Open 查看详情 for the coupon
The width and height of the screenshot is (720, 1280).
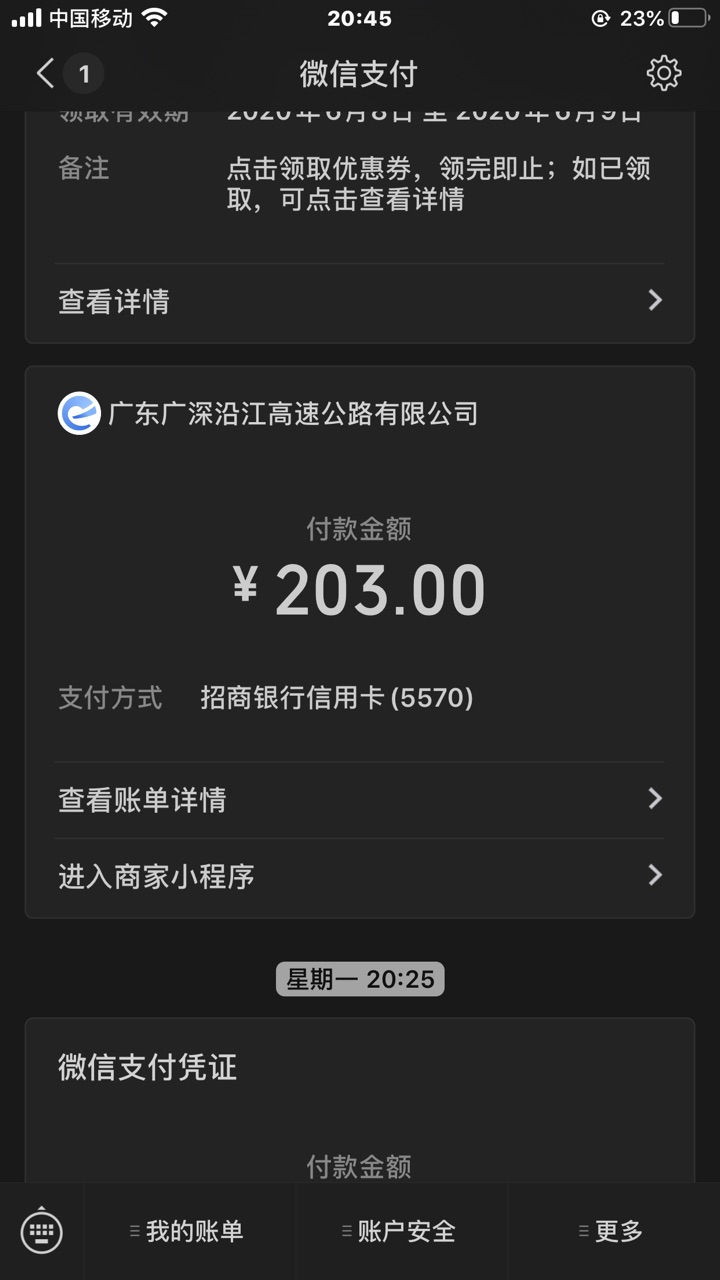(360, 301)
